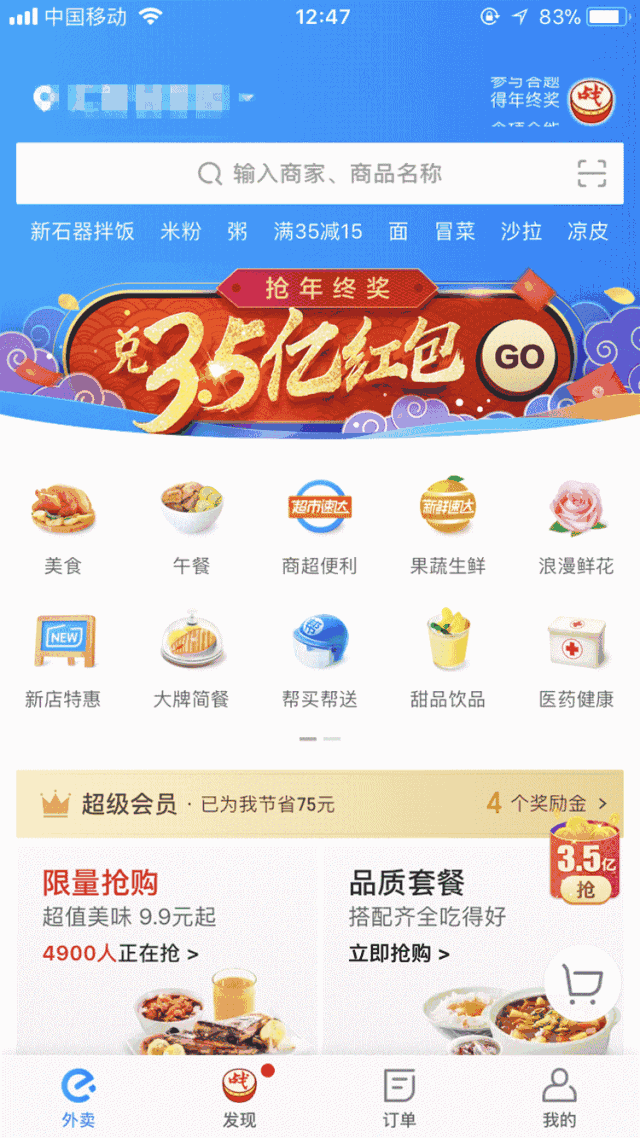640x1138 pixels.
Task: Tap the search box for merchants and products
Action: [x=320, y=174]
